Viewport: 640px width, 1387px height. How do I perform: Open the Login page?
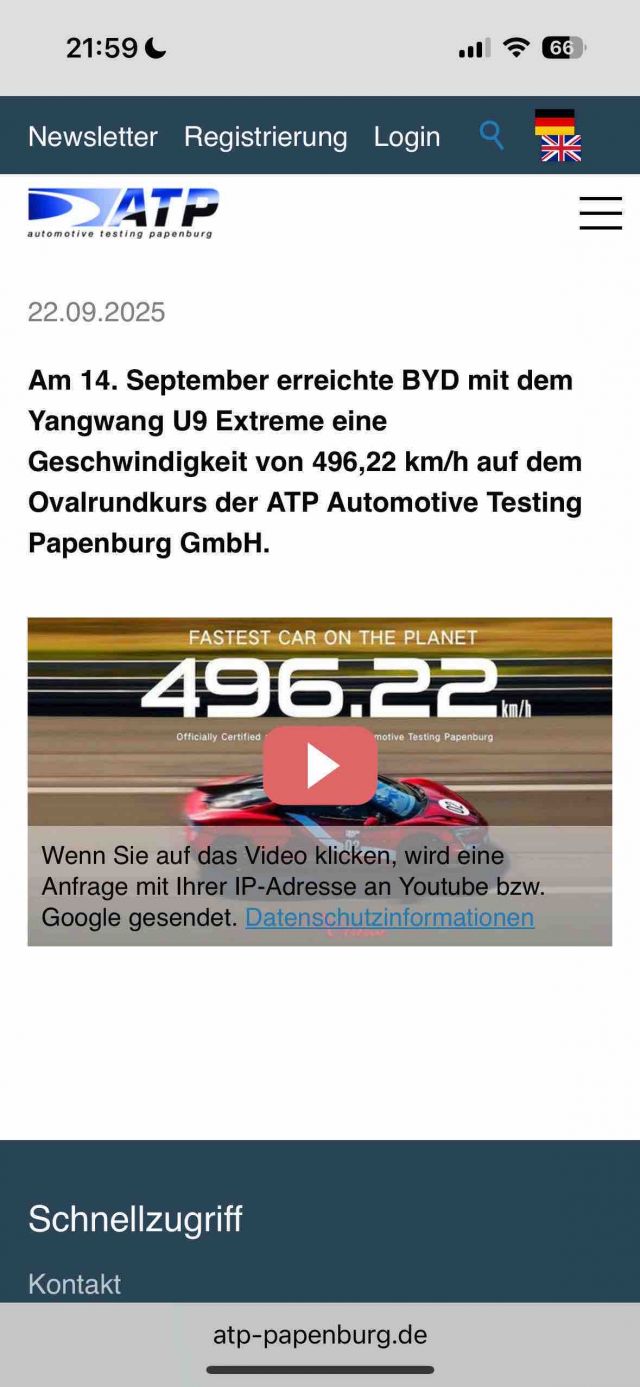pyautogui.click(x=407, y=137)
